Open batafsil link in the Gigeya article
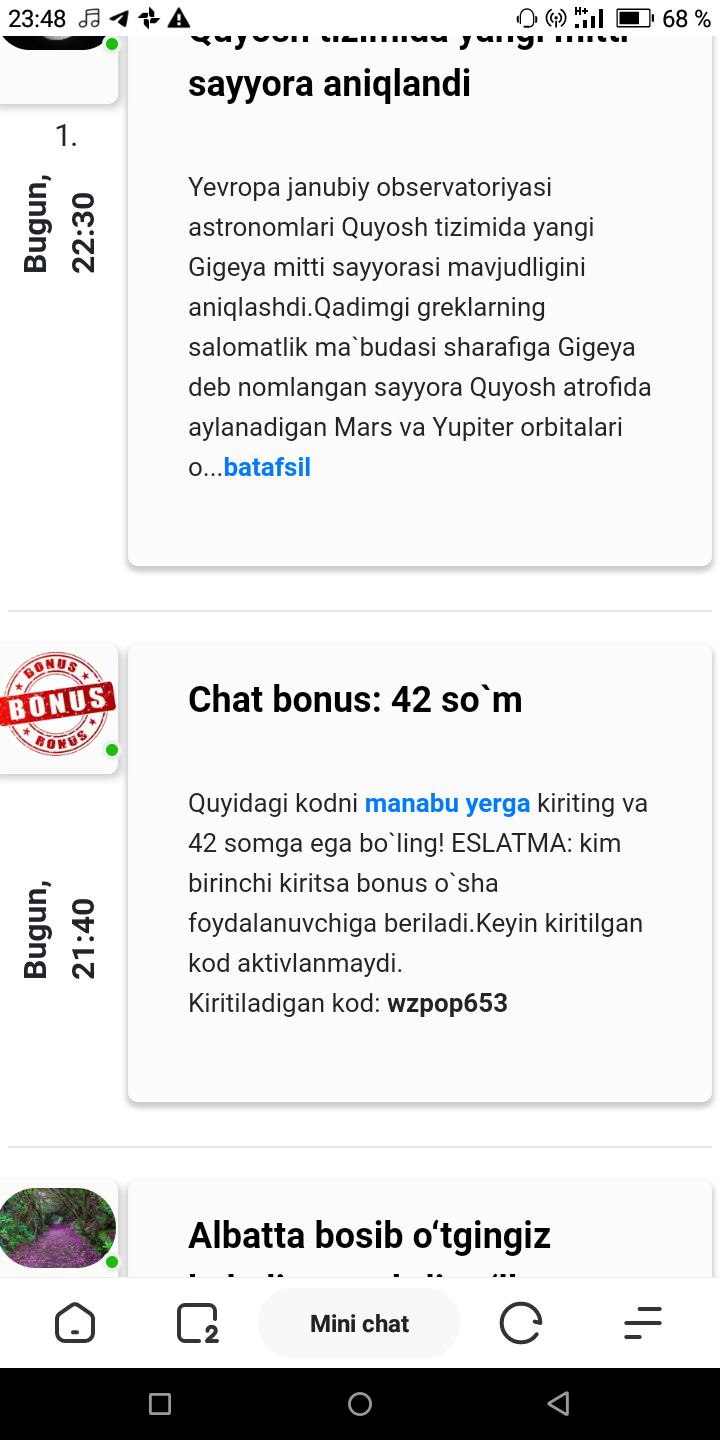 267,467
